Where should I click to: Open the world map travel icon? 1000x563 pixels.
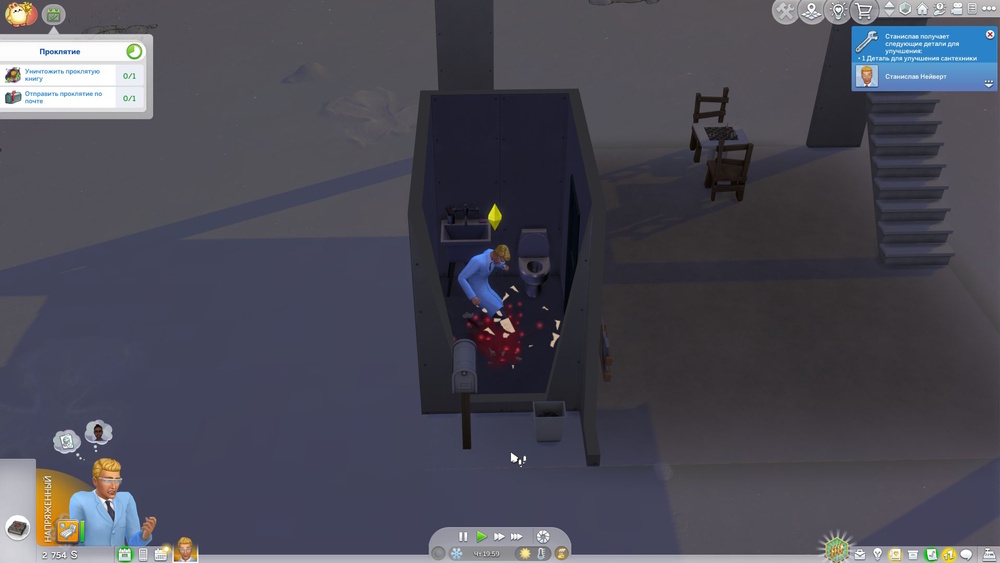coord(812,11)
